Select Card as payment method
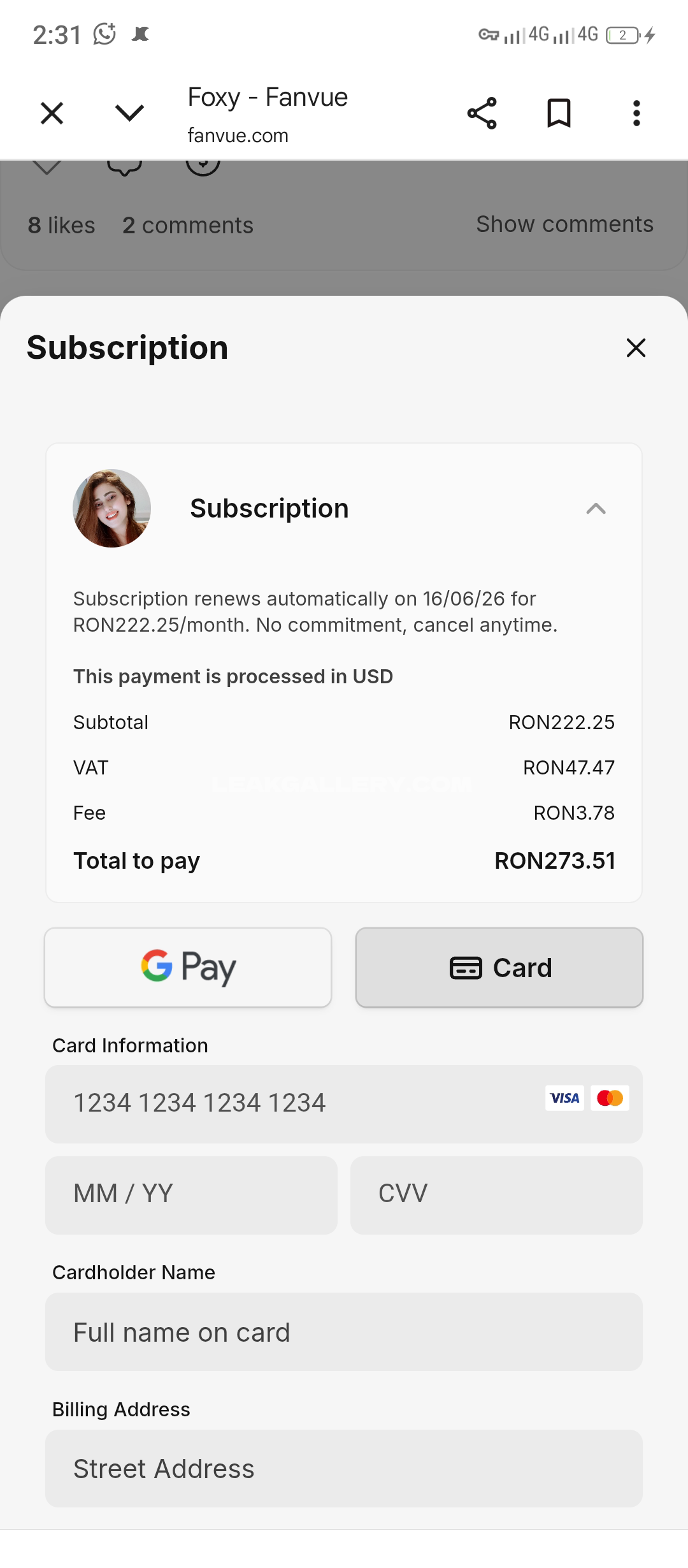This screenshot has height=1568, width=688. 499,968
